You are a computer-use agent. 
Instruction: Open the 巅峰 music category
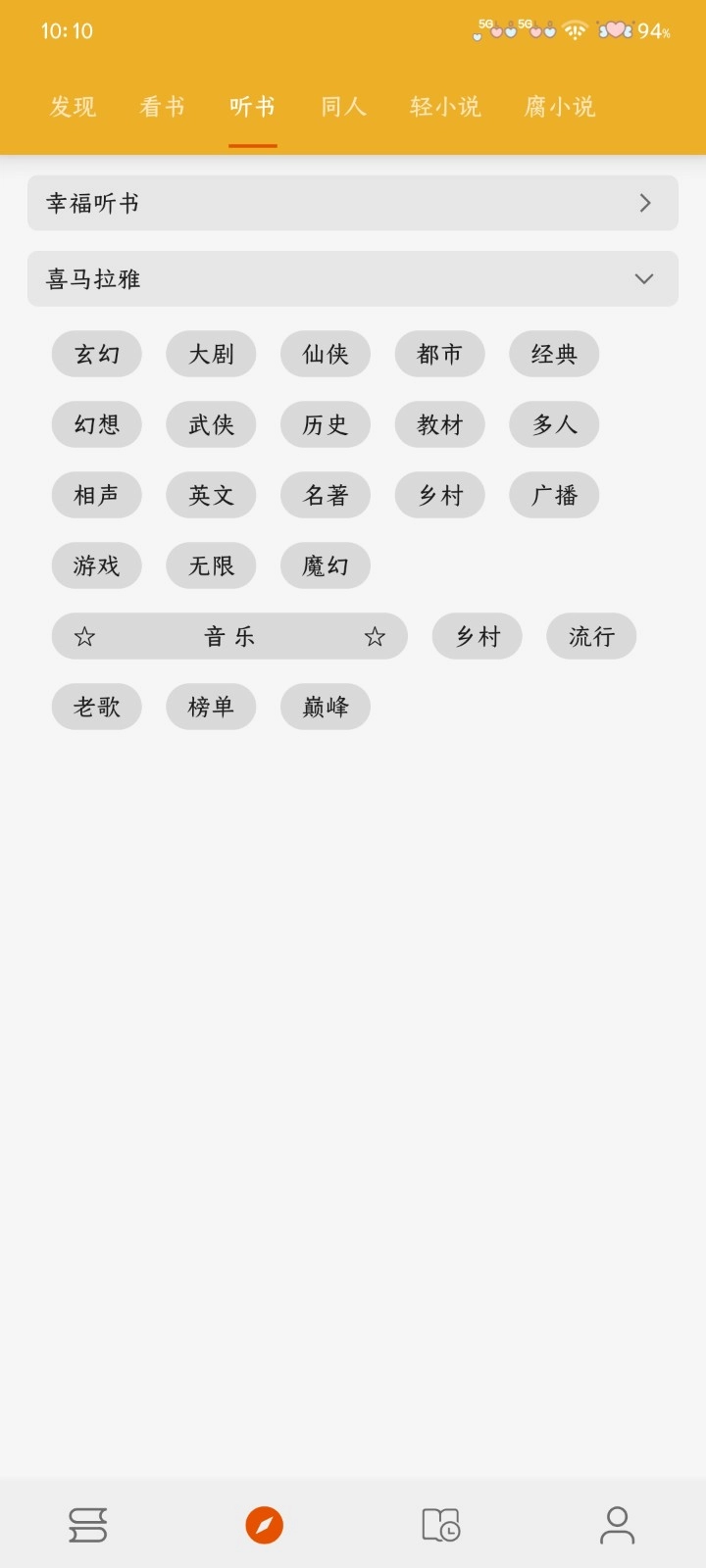coord(326,707)
